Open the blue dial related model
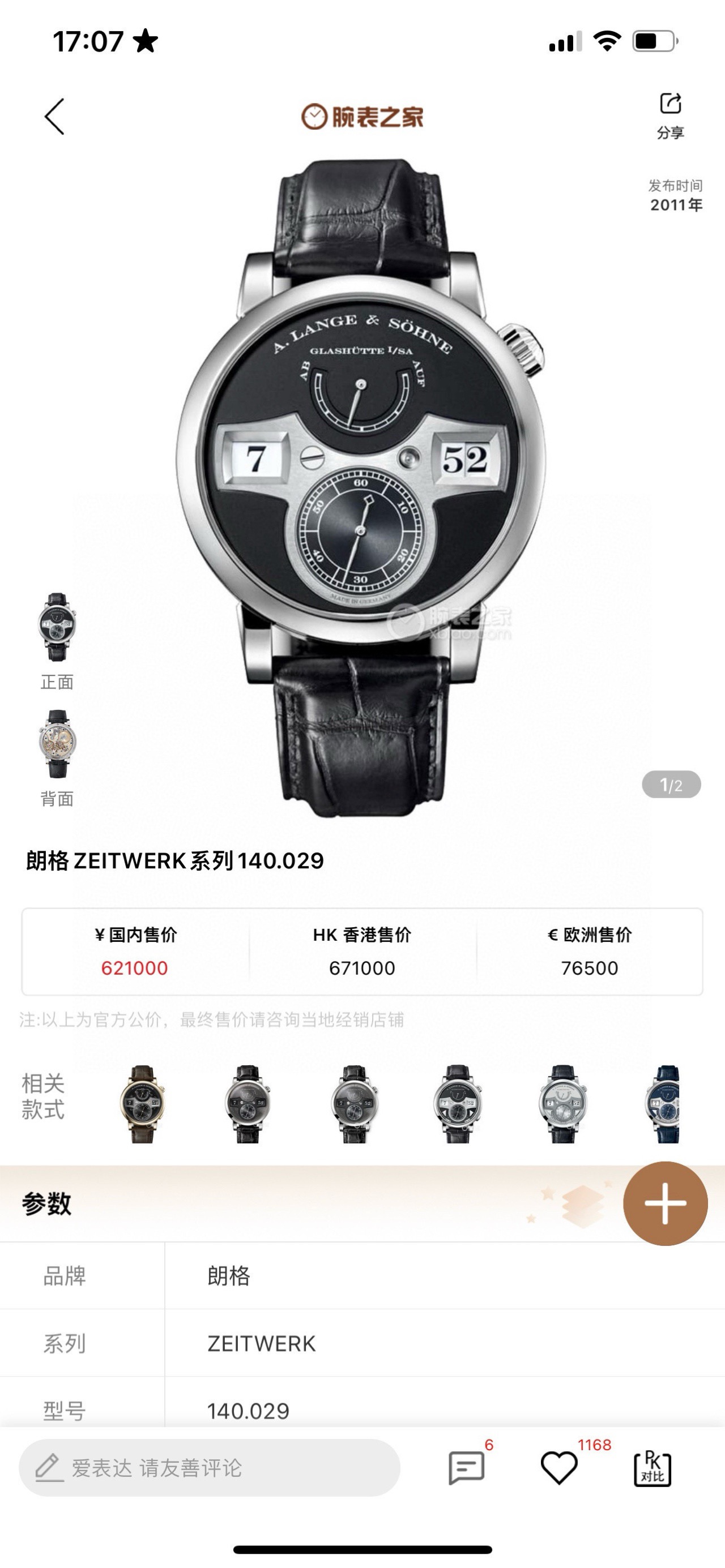This screenshot has height=1568, width=725. 664,1104
